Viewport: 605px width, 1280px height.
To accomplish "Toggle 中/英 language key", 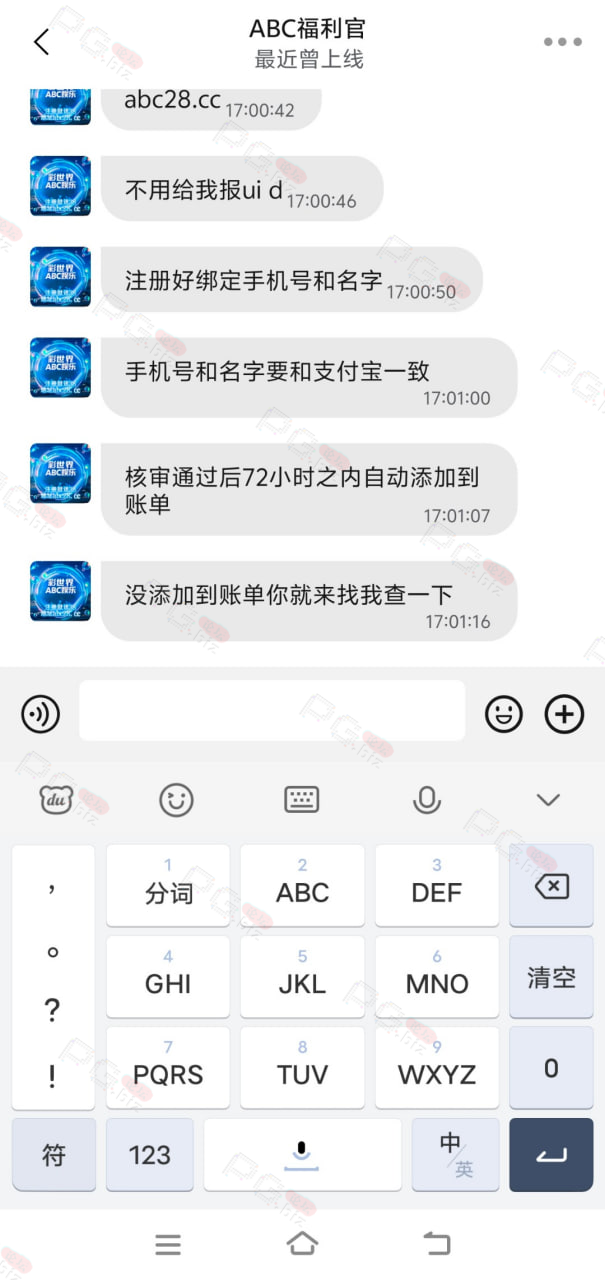I will (x=455, y=1155).
